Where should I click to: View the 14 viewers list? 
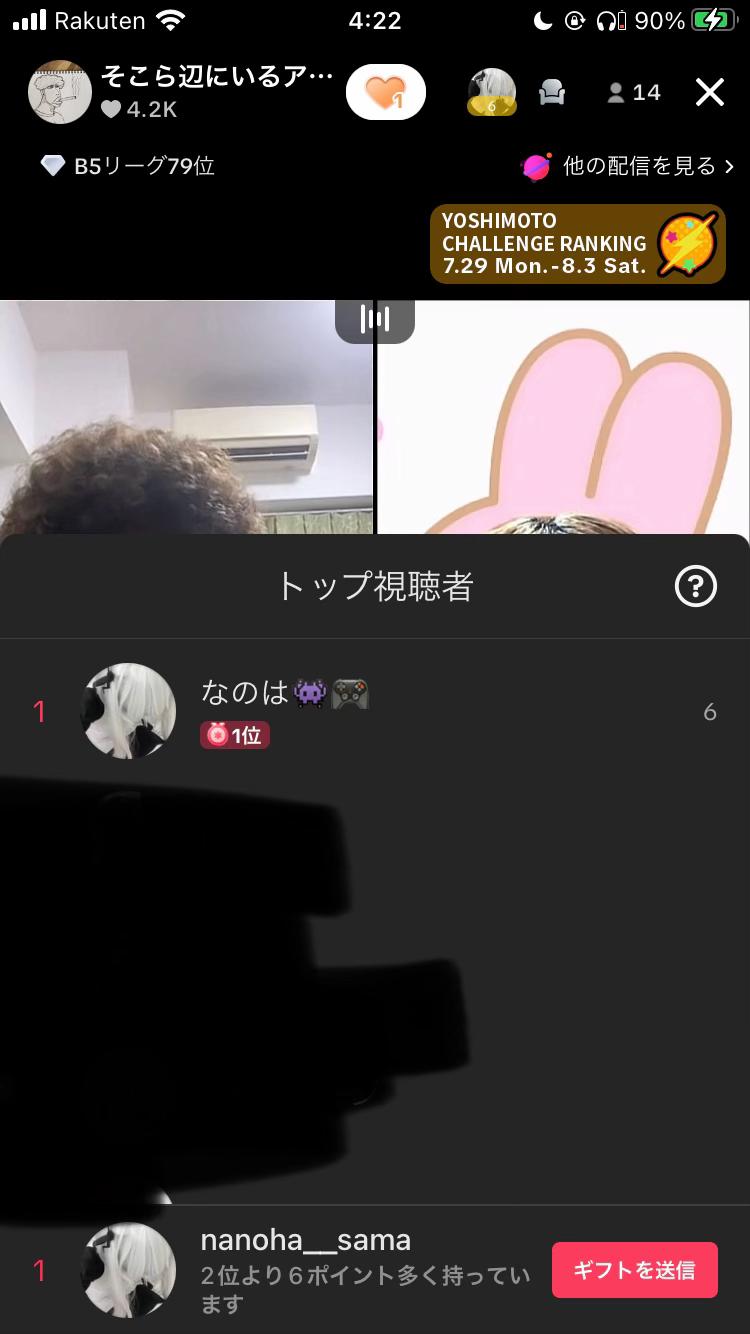click(x=634, y=93)
